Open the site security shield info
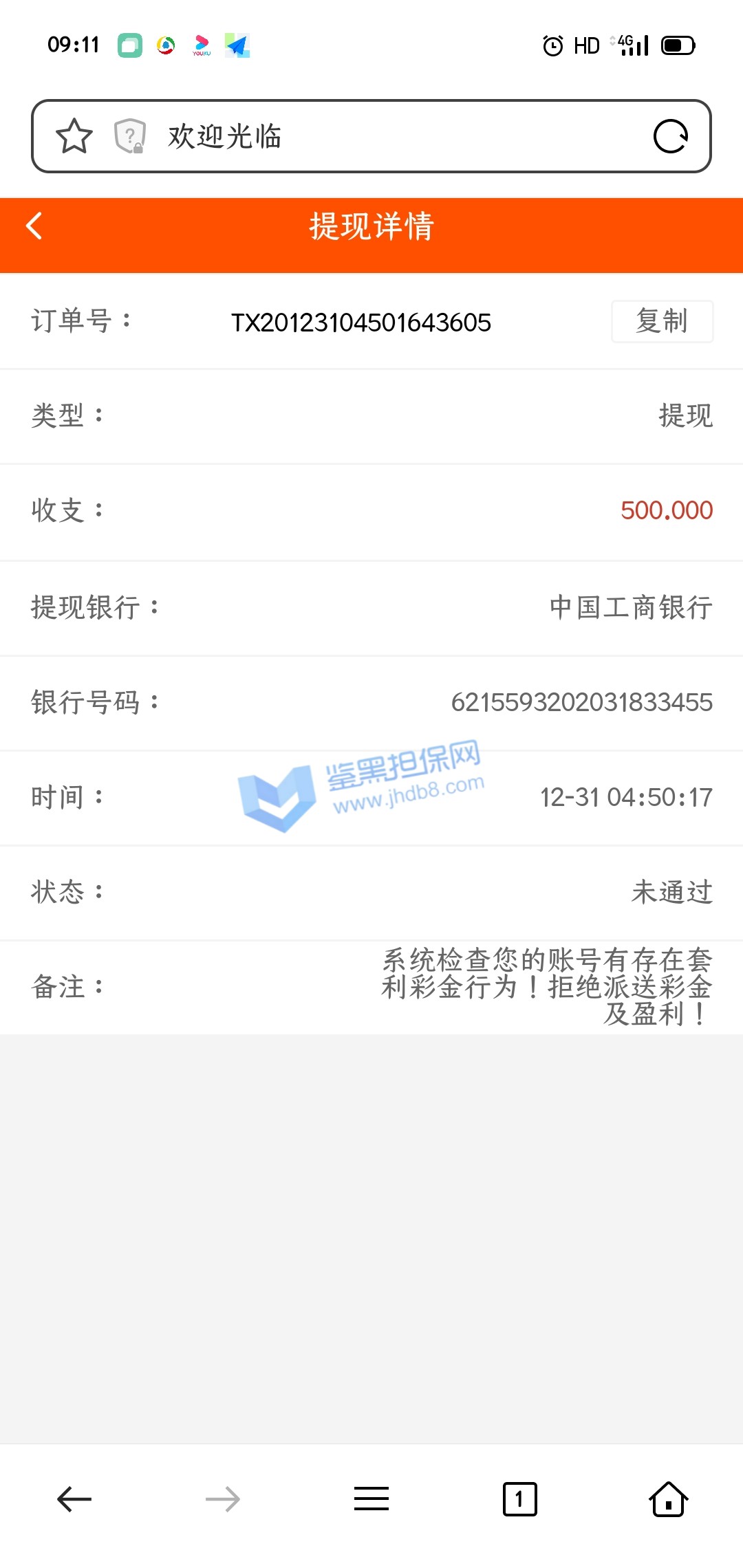 tap(129, 136)
